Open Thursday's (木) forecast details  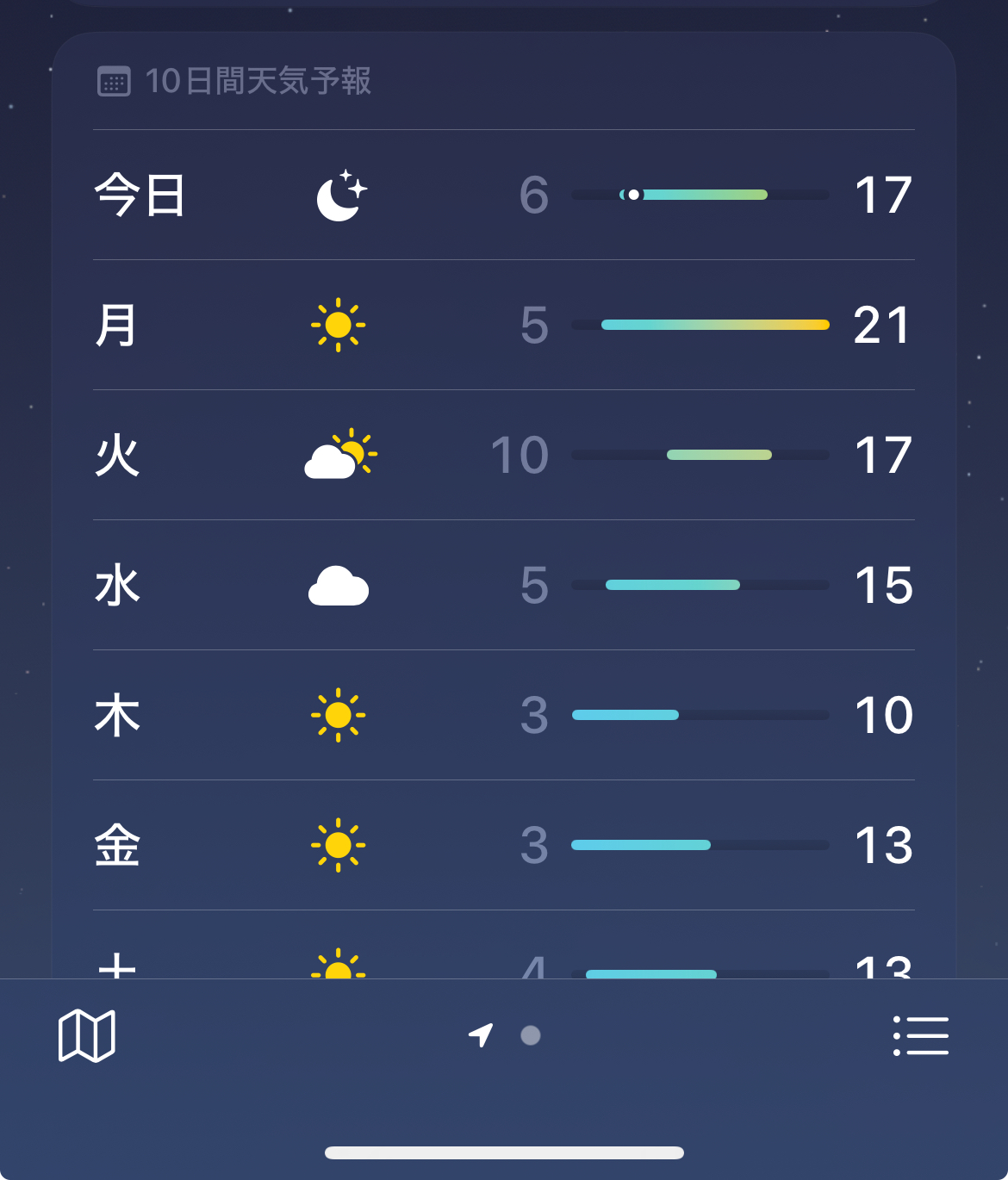point(503,716)
